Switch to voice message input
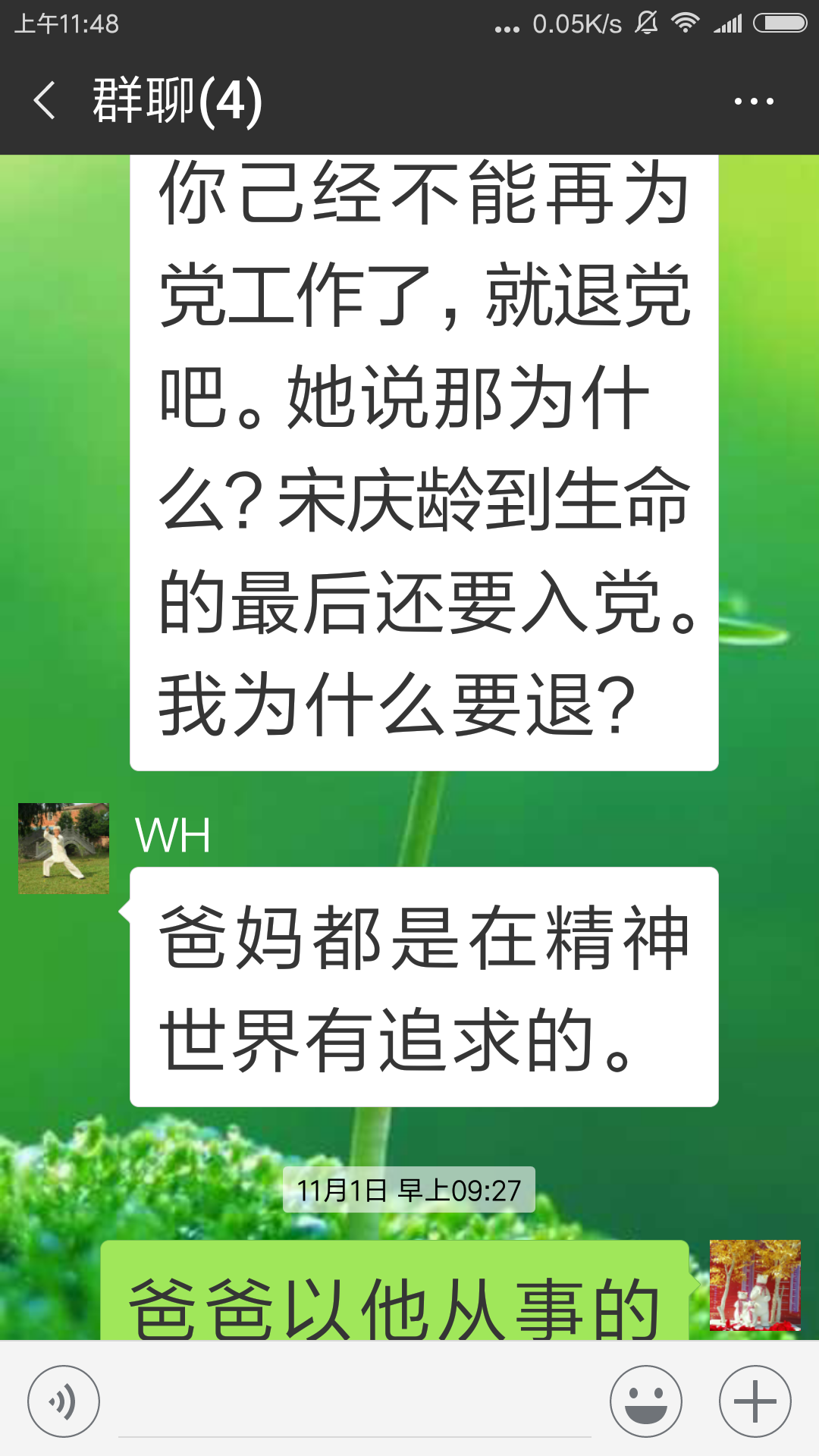The height and width of the screenshot is (1456, 819). (x=64, y=1401)
